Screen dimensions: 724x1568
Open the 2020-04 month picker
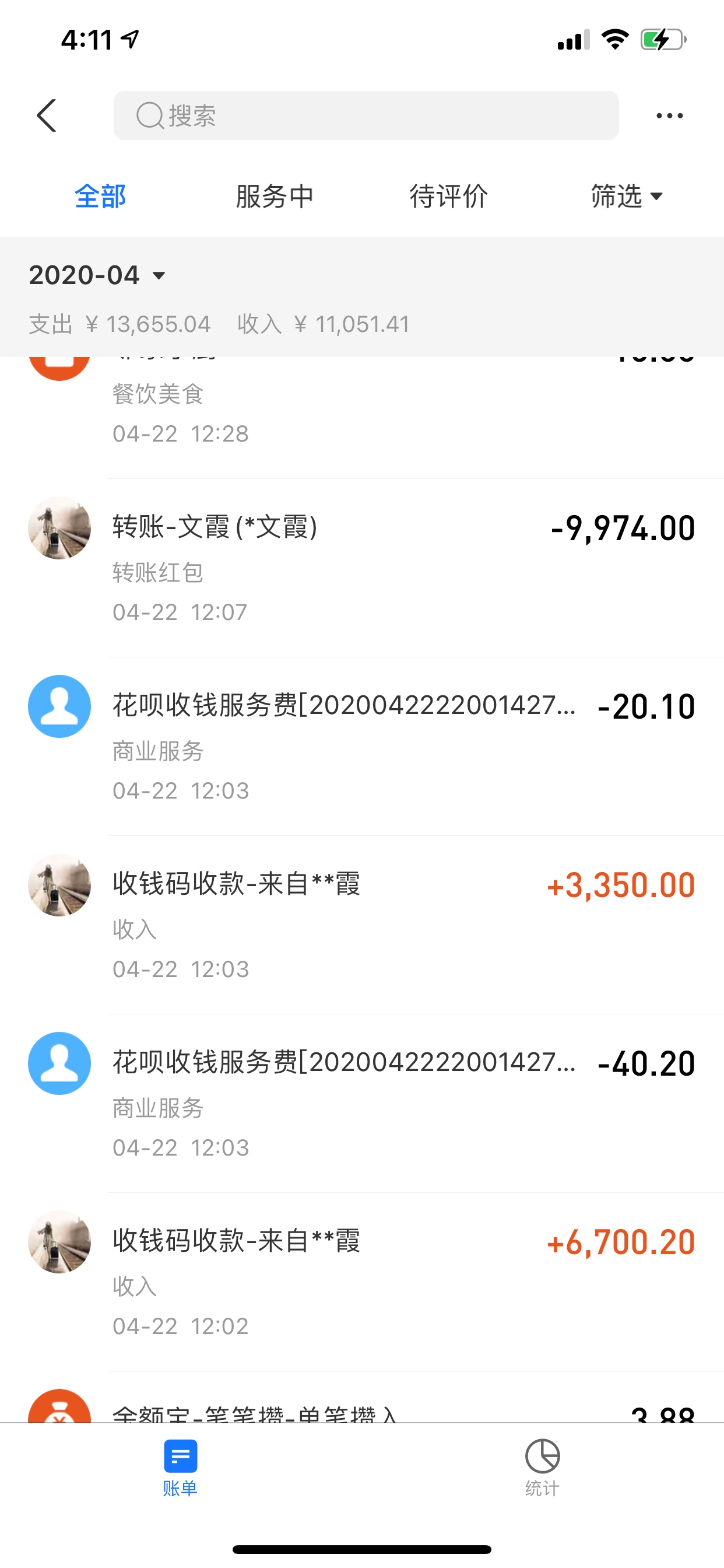(x=97, y=275)
